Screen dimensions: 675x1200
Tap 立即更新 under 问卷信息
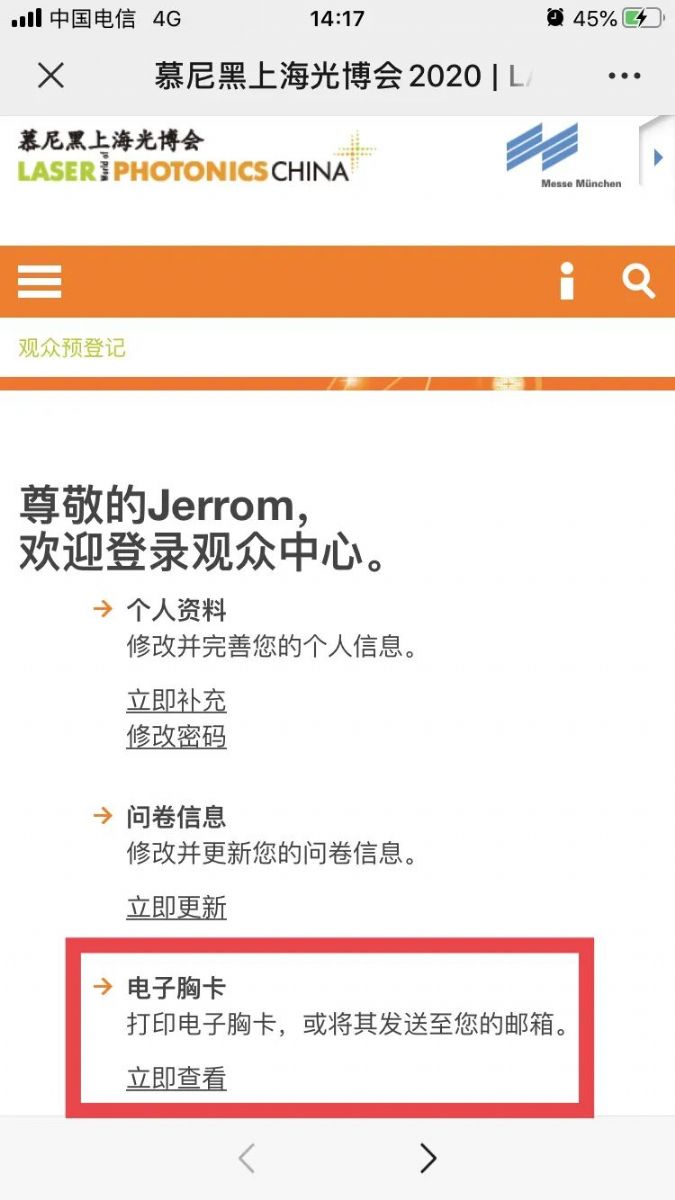(176, 907)
